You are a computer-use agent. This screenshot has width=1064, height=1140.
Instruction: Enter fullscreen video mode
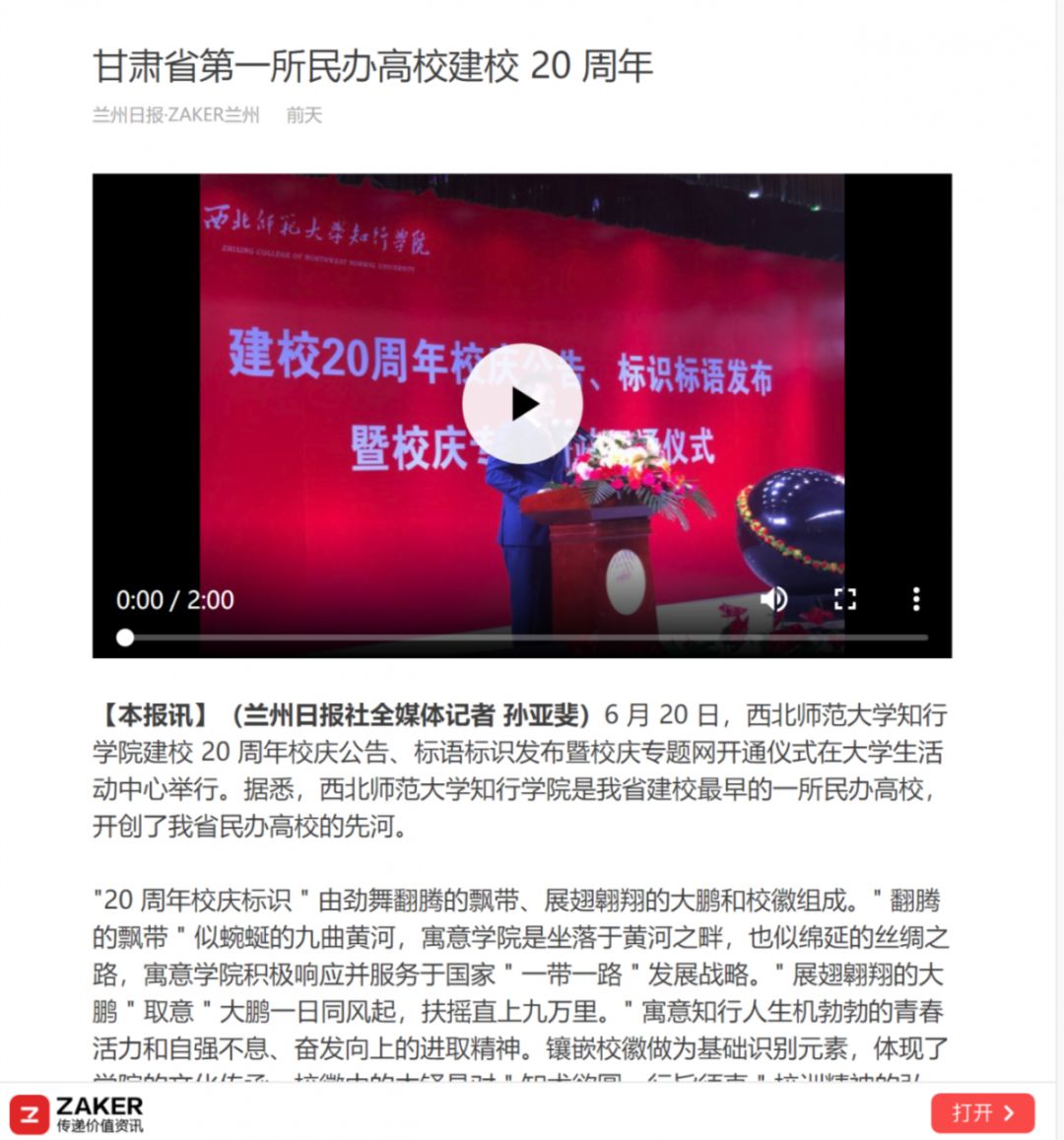(845, 599)
